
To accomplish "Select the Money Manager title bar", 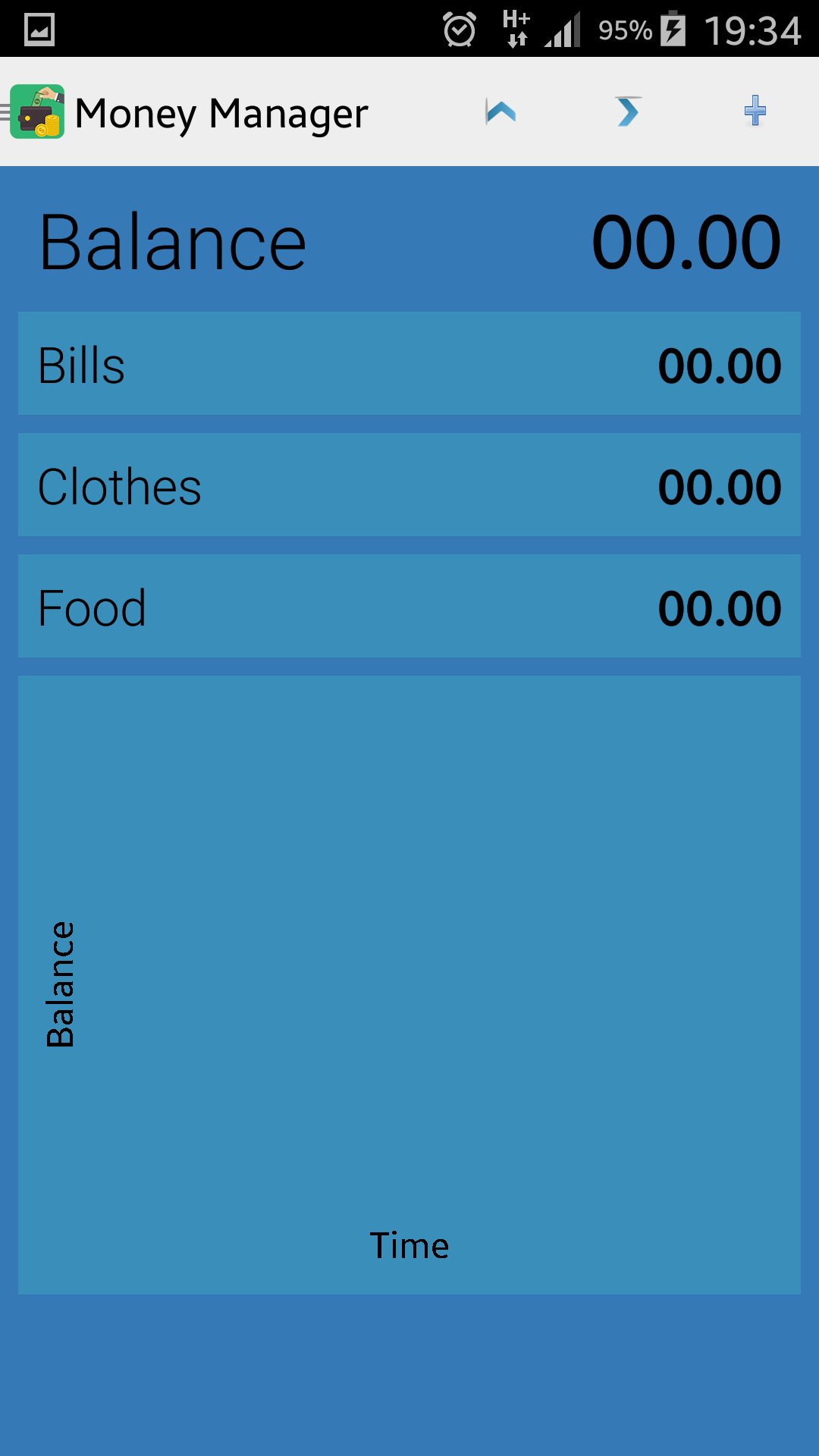I will [x=224, y=112].
